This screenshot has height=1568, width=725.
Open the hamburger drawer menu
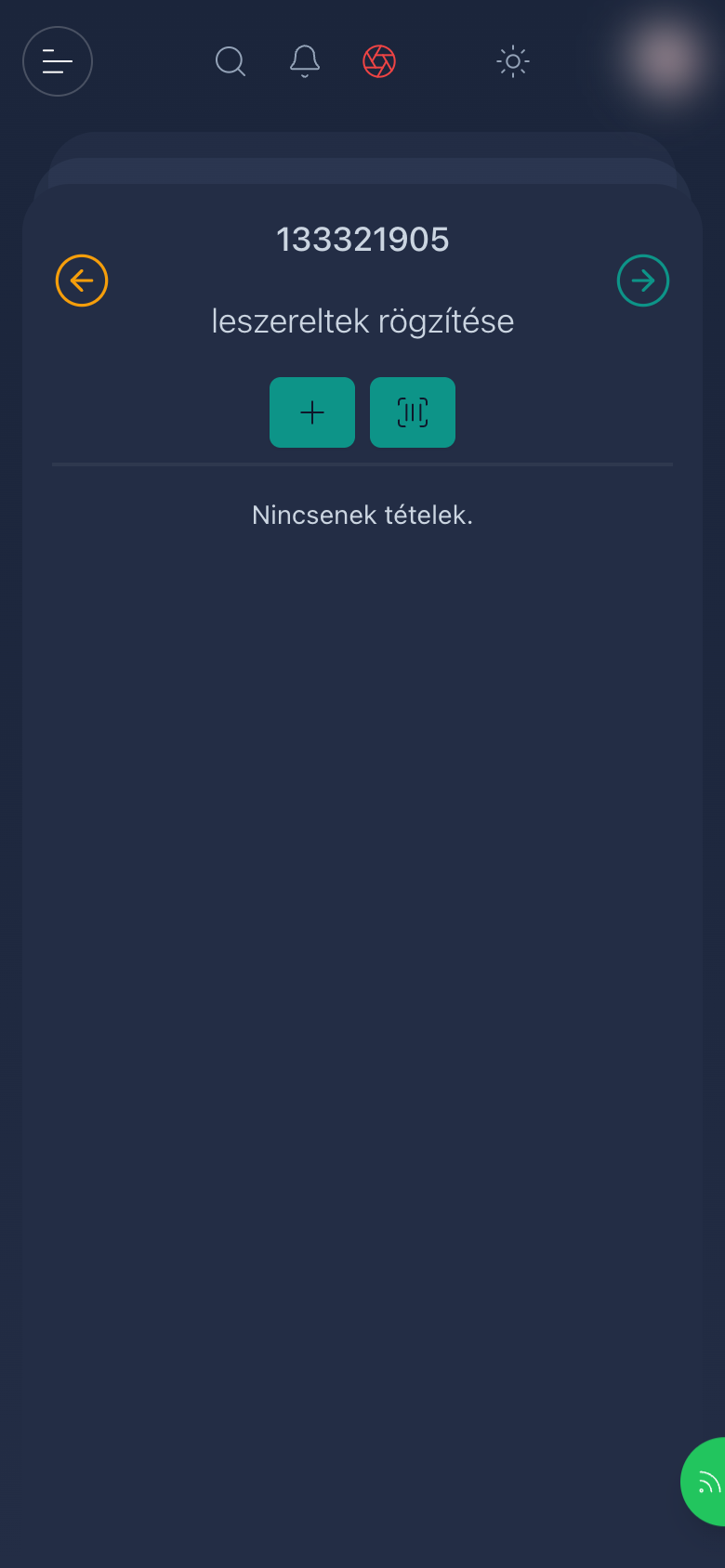(x=58, y=61)
